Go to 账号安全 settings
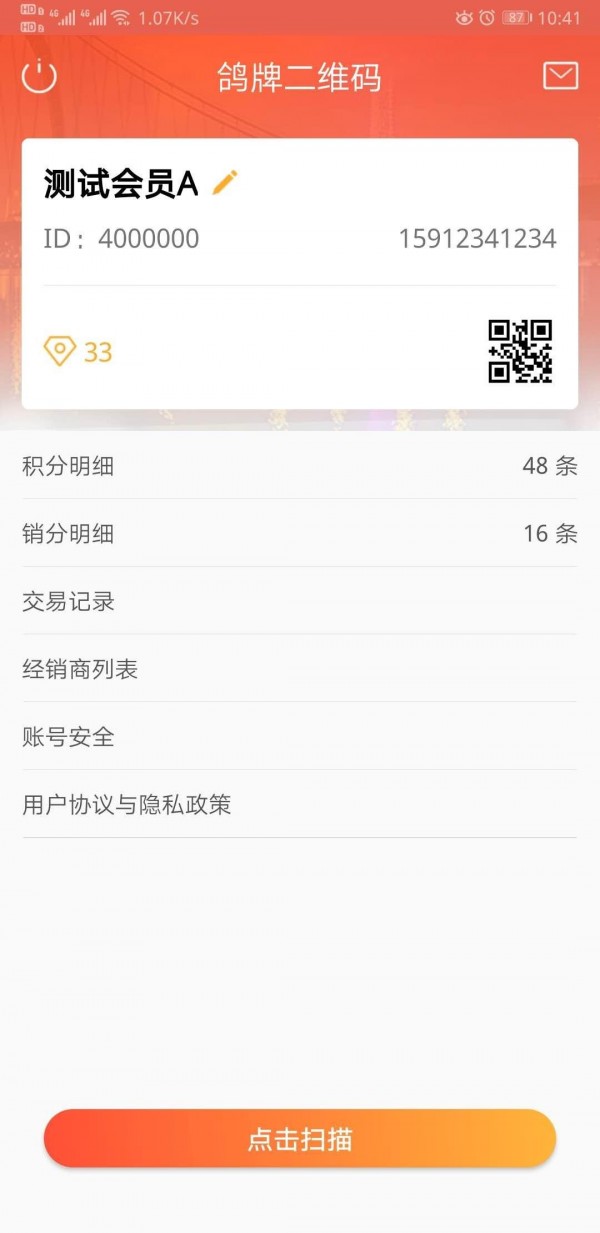This screenshot has width=600, height=1233. [x=300, y=737]
